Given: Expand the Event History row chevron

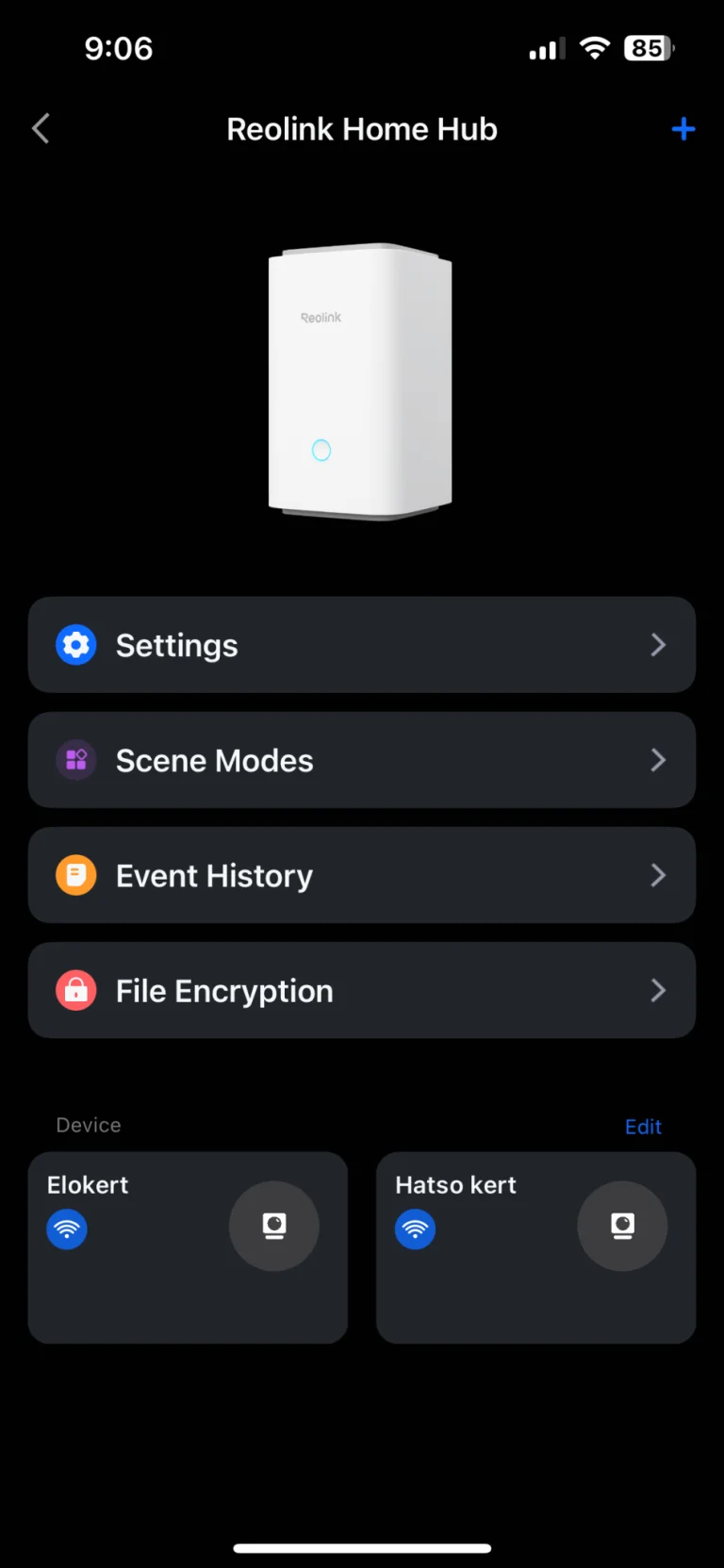Looking at the screenshot, I should [x=658, y=875].
